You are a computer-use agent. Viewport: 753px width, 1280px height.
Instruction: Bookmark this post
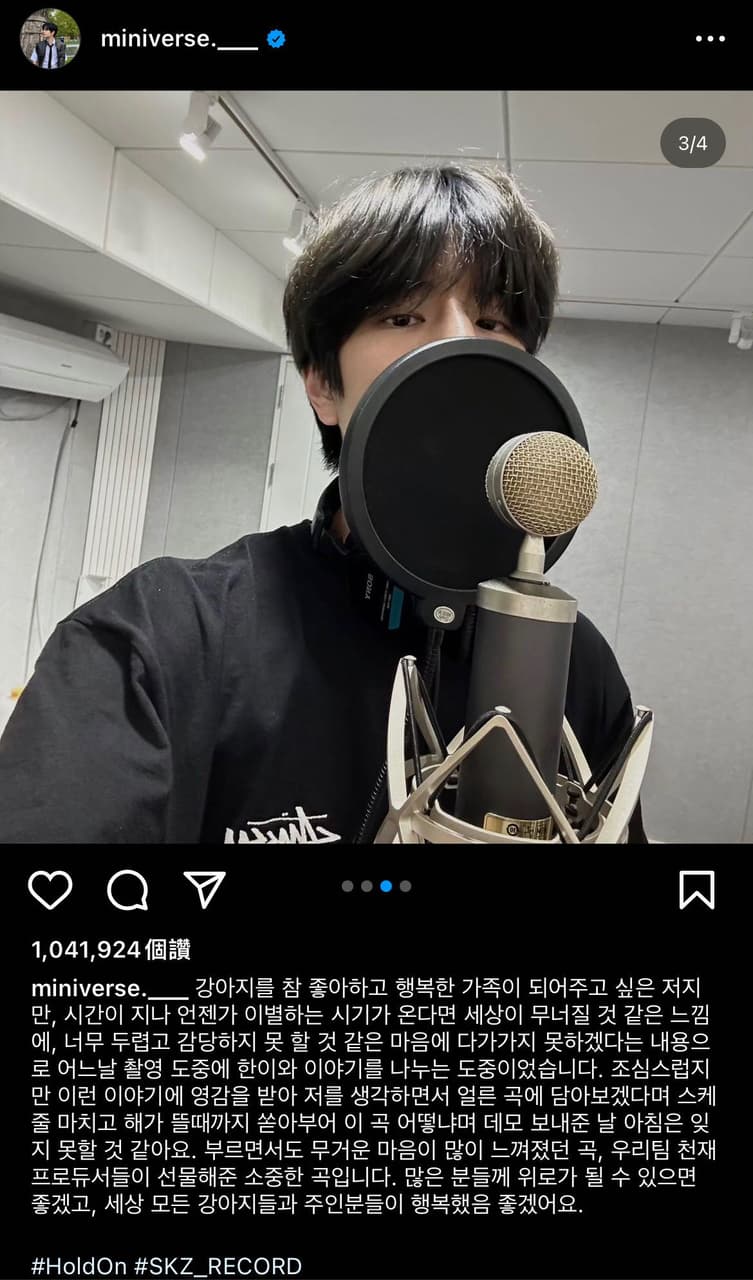tap(697, 889)
